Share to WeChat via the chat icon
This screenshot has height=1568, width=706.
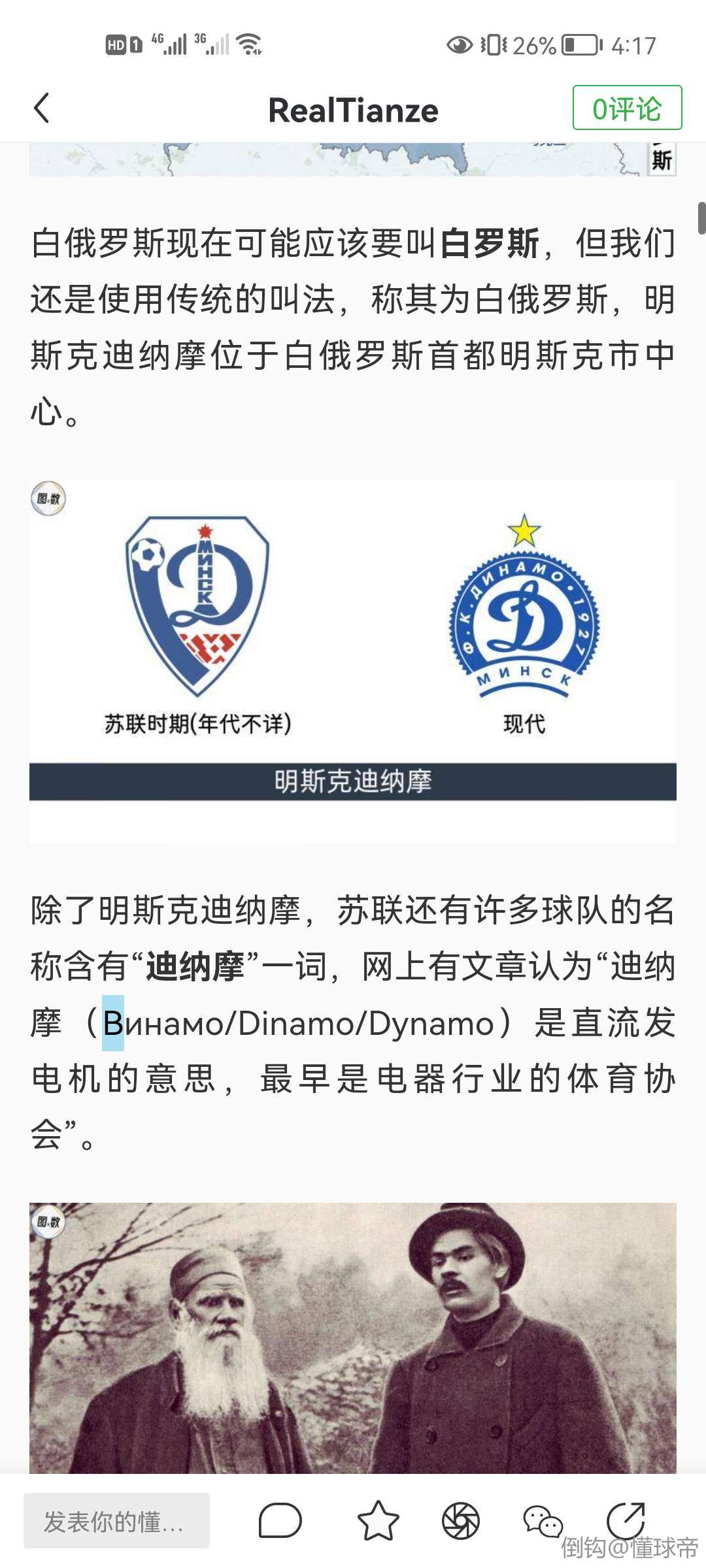(543, 1521)
